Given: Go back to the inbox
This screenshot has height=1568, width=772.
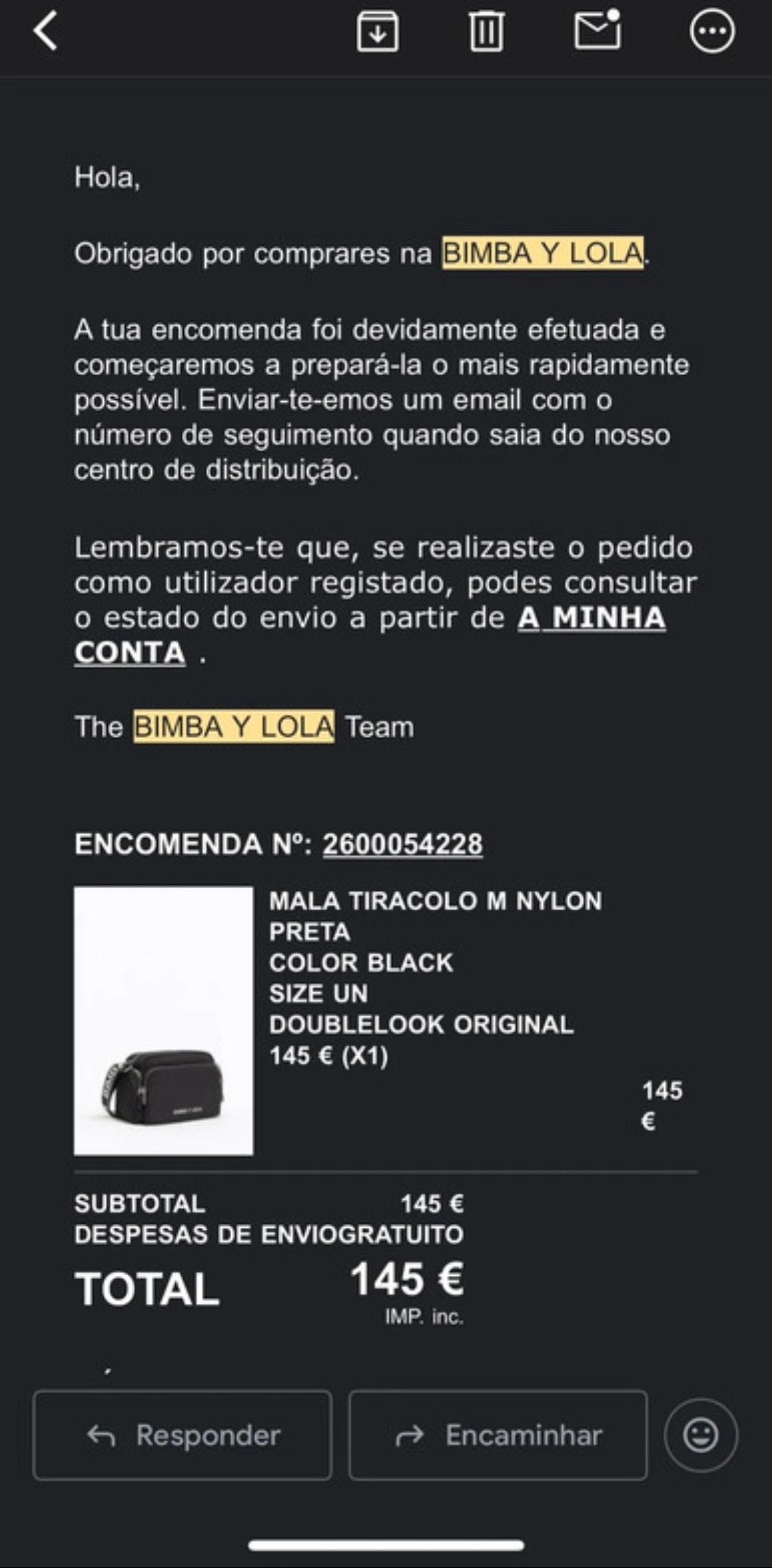Looking at the screenshot, I should 46,32.
